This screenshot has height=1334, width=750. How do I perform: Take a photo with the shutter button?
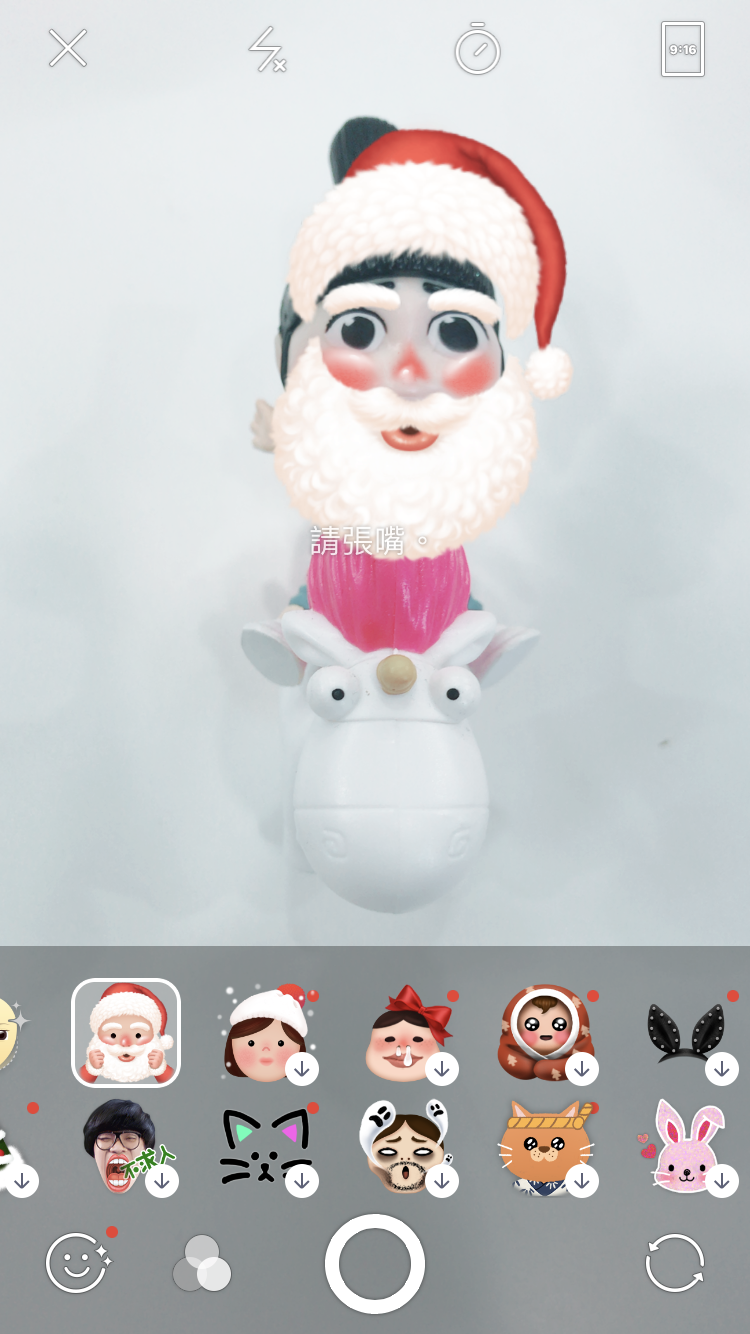(x=375, y=1263)
